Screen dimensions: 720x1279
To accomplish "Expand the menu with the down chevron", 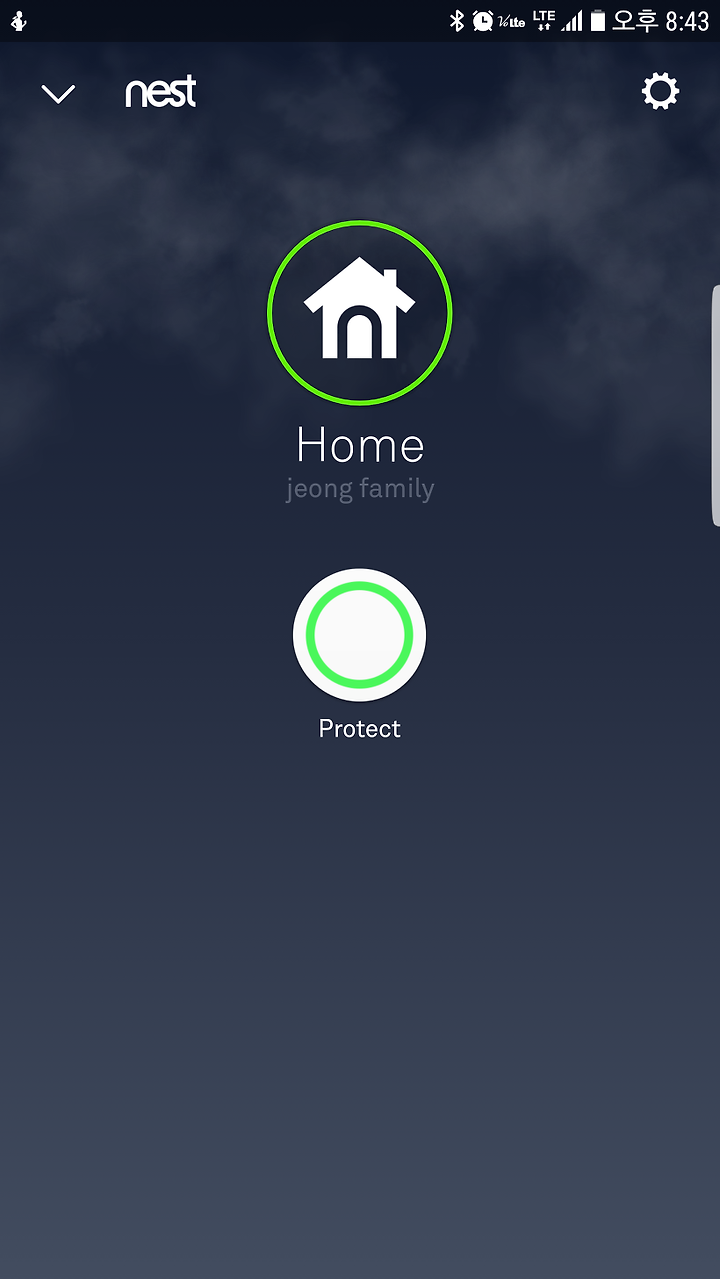I will click(58, 94).
